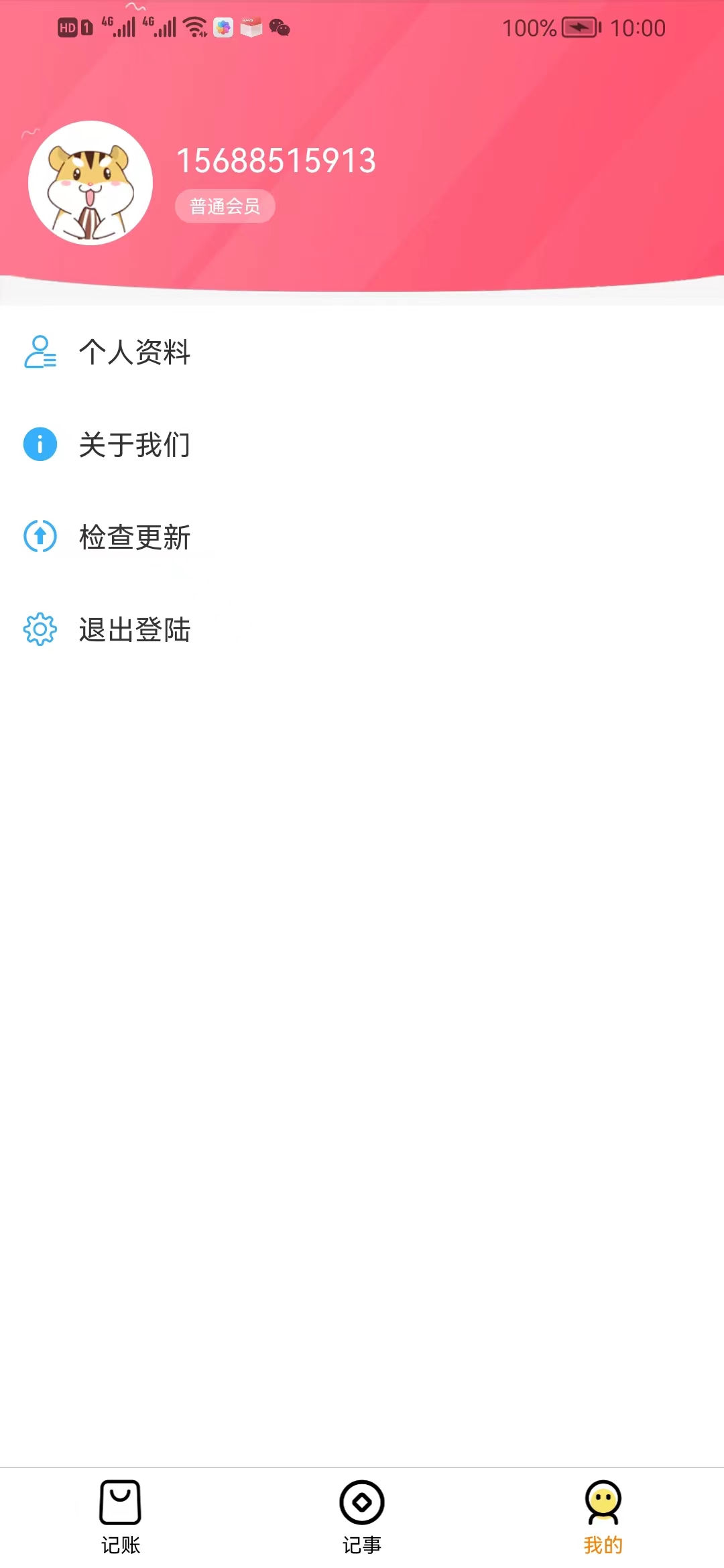Tap 退出登陆 to log out
Viewport: 724px width, 1568px height.
click(134, 629)
